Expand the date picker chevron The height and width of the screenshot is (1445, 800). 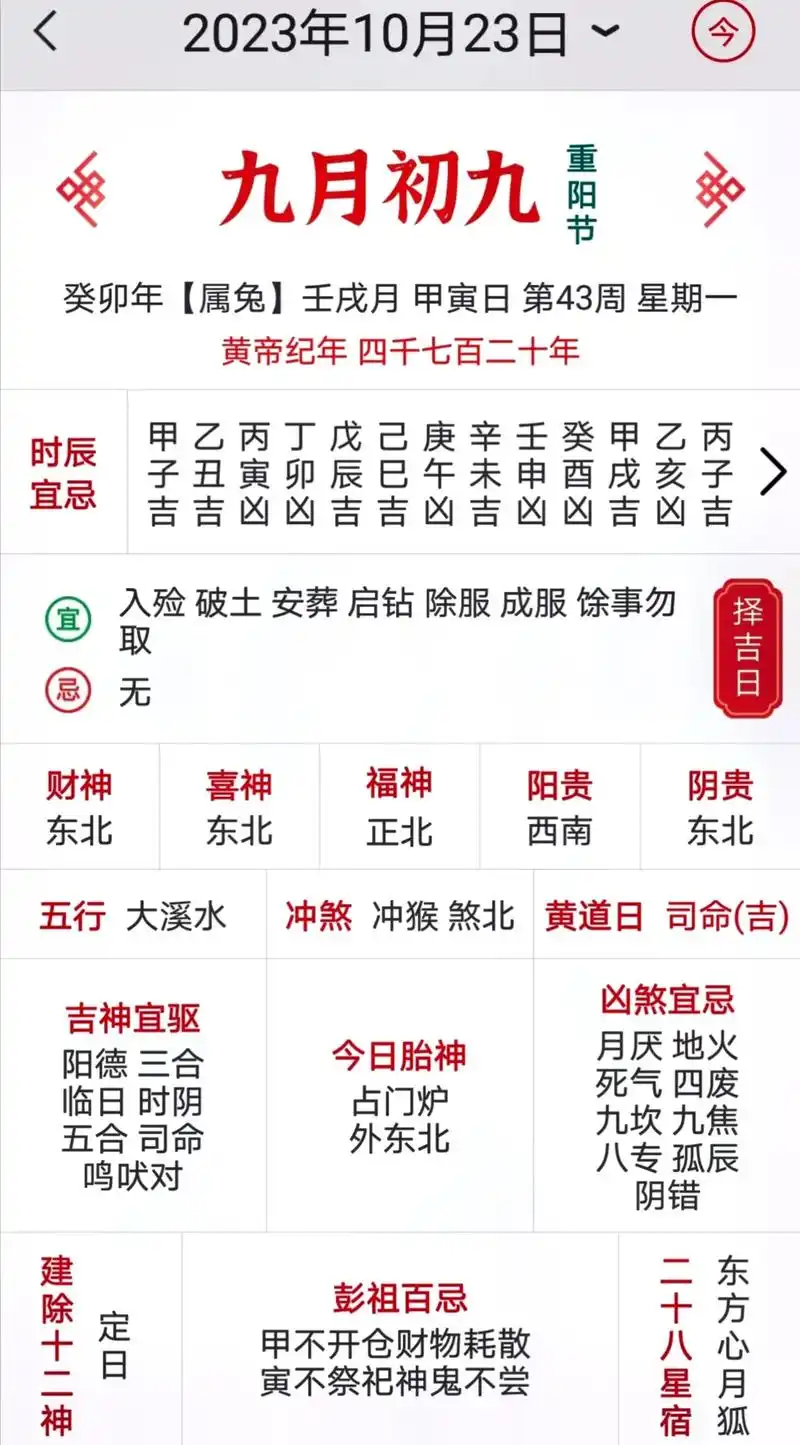[x=604, y=32]
